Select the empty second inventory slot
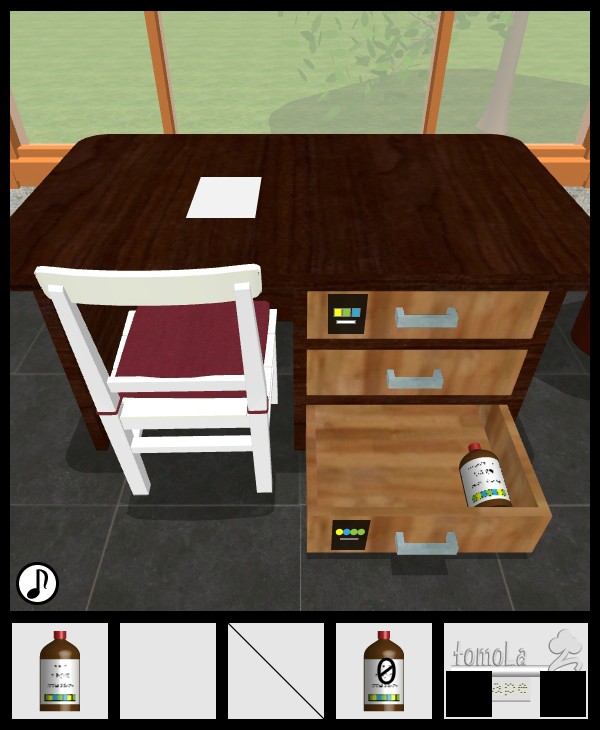 coord(168,671)
